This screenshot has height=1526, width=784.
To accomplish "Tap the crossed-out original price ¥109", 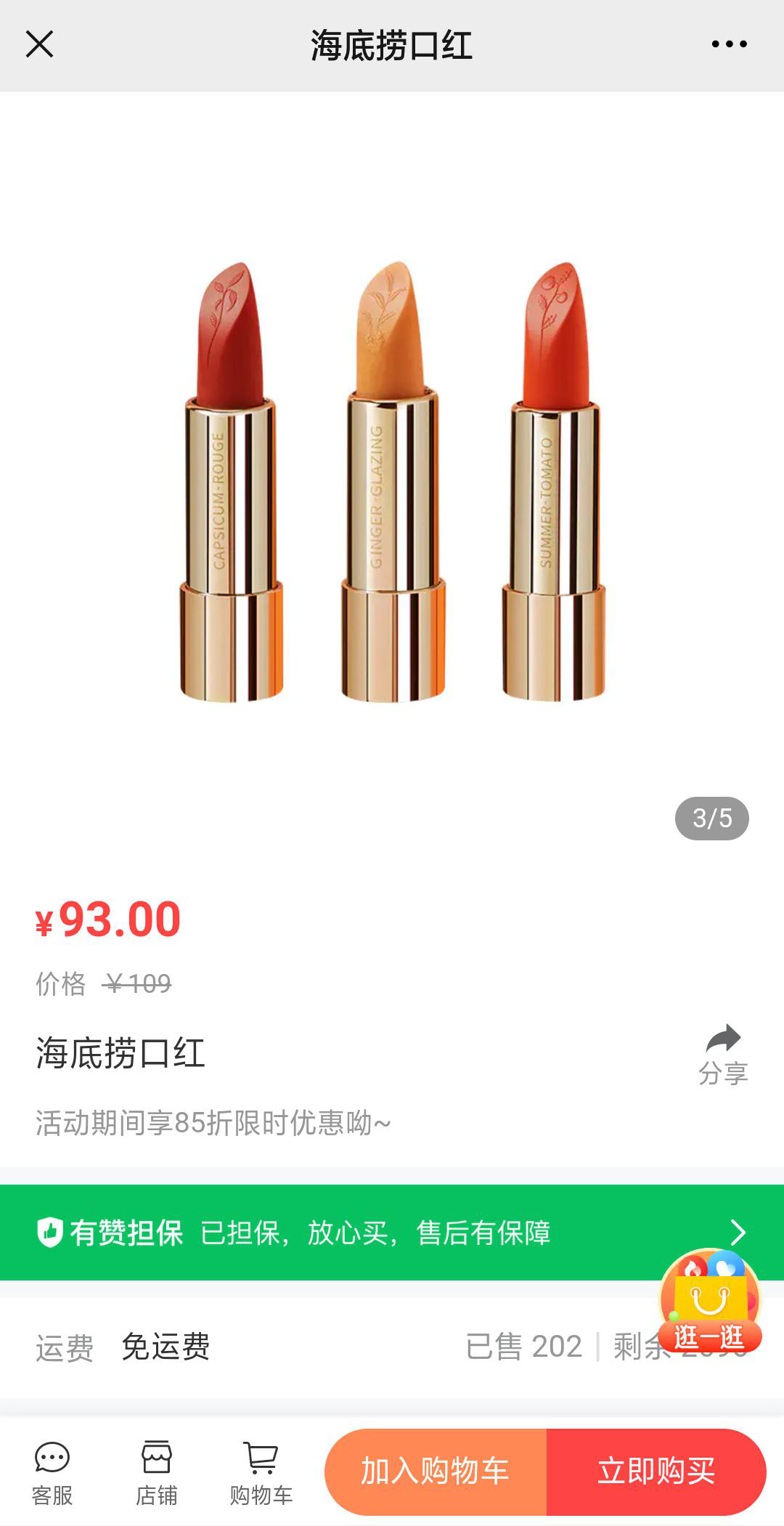I will [x=136, y=985].
